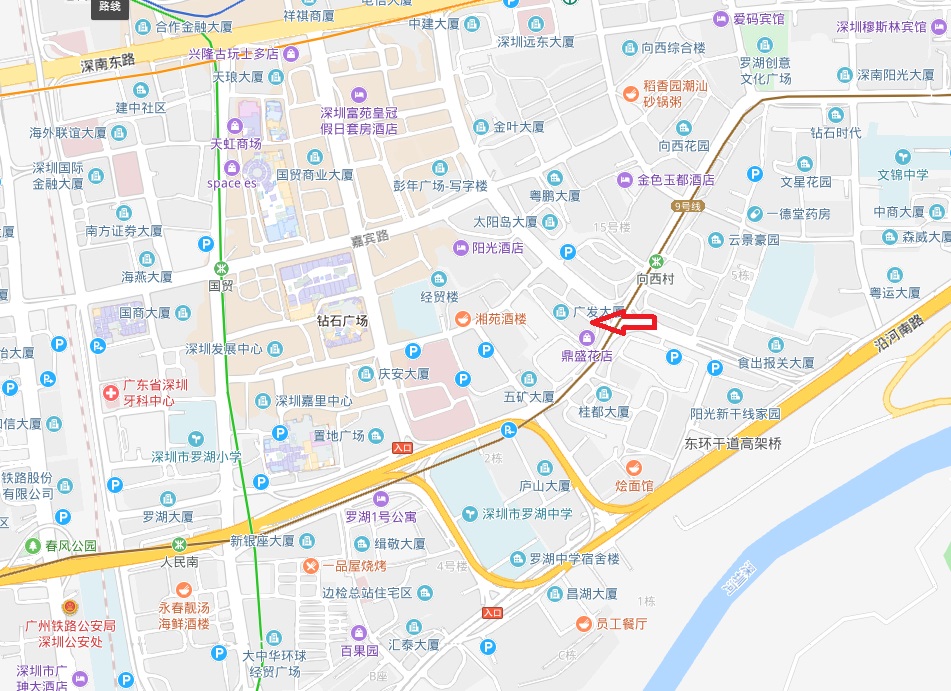Open the 春风公园 park marker

(x=32, y=546)
